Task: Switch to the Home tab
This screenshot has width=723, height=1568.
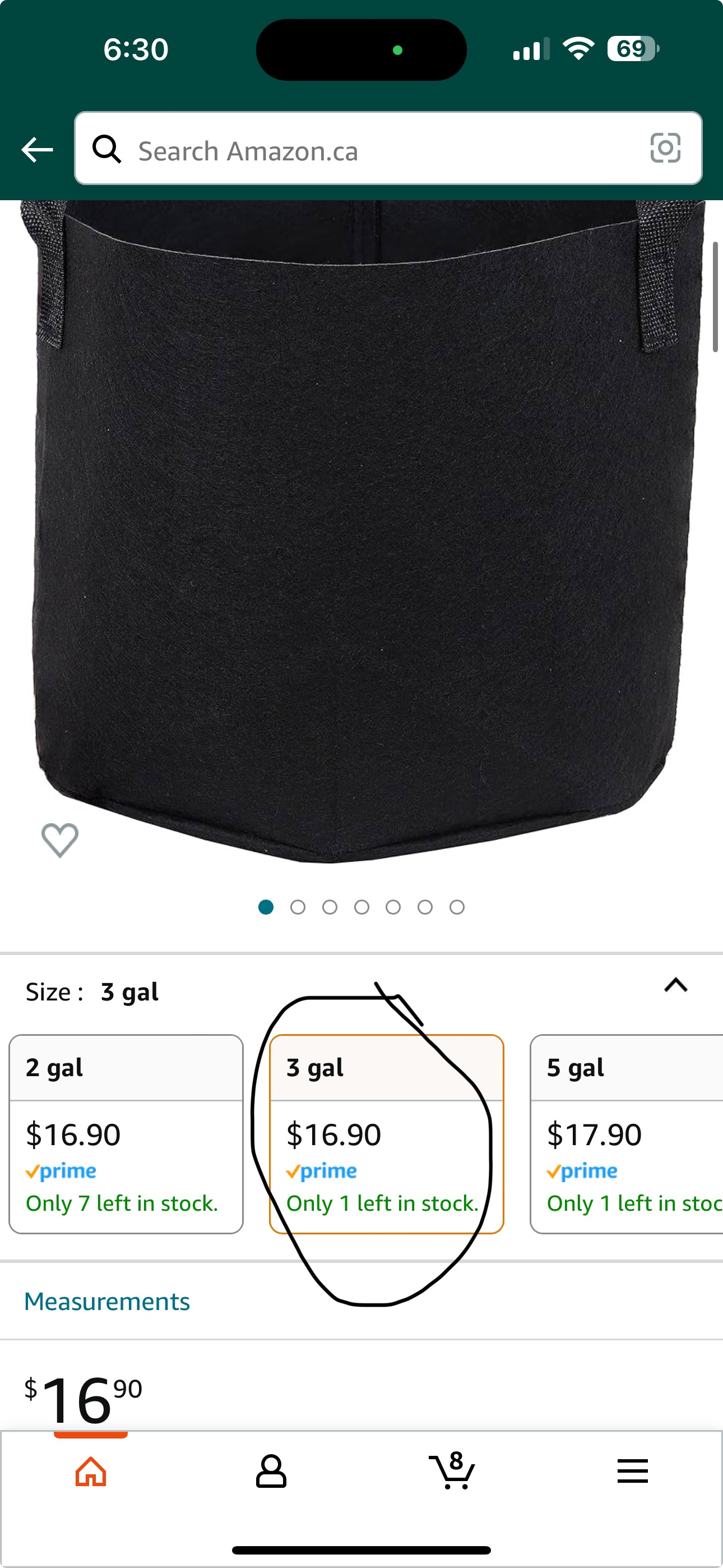Action: click(91, 1472)
